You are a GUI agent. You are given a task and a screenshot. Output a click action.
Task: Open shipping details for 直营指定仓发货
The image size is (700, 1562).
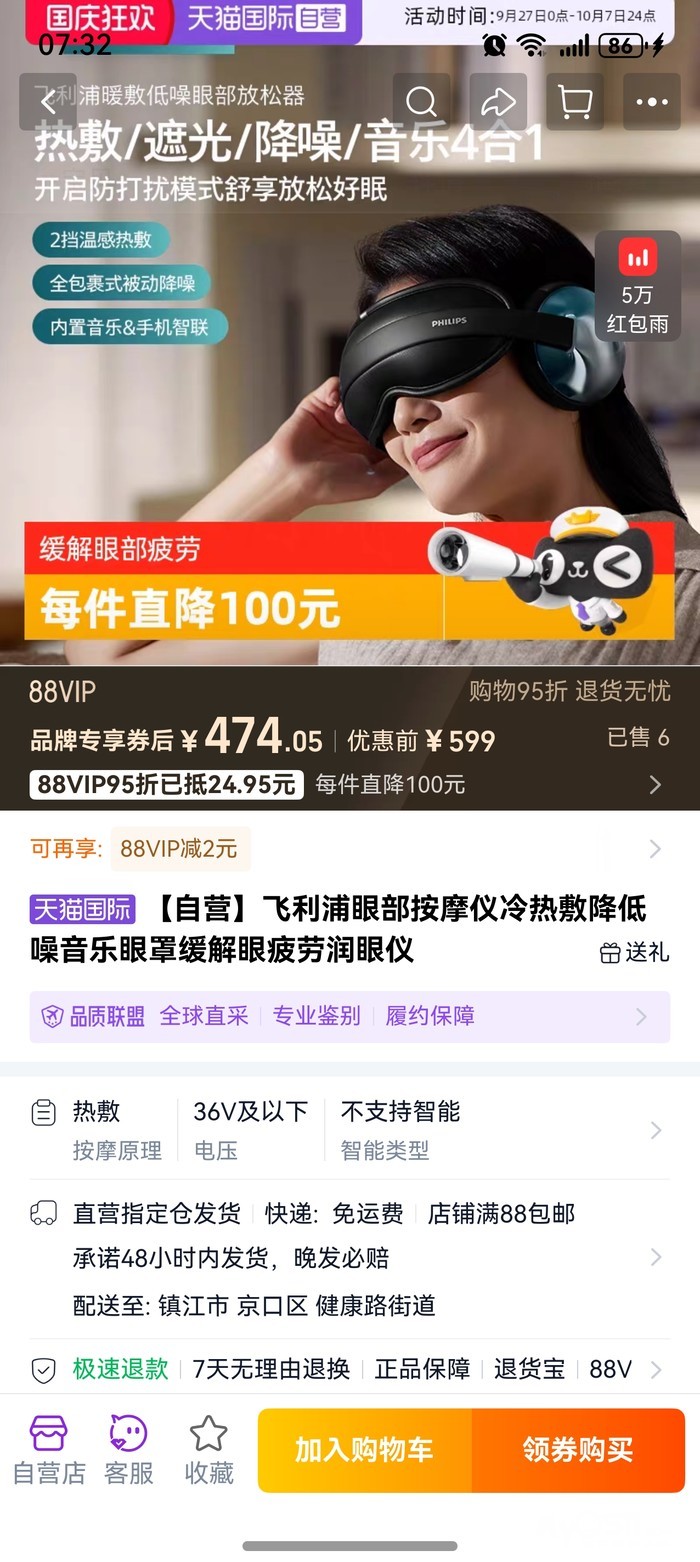[350, 1258]
